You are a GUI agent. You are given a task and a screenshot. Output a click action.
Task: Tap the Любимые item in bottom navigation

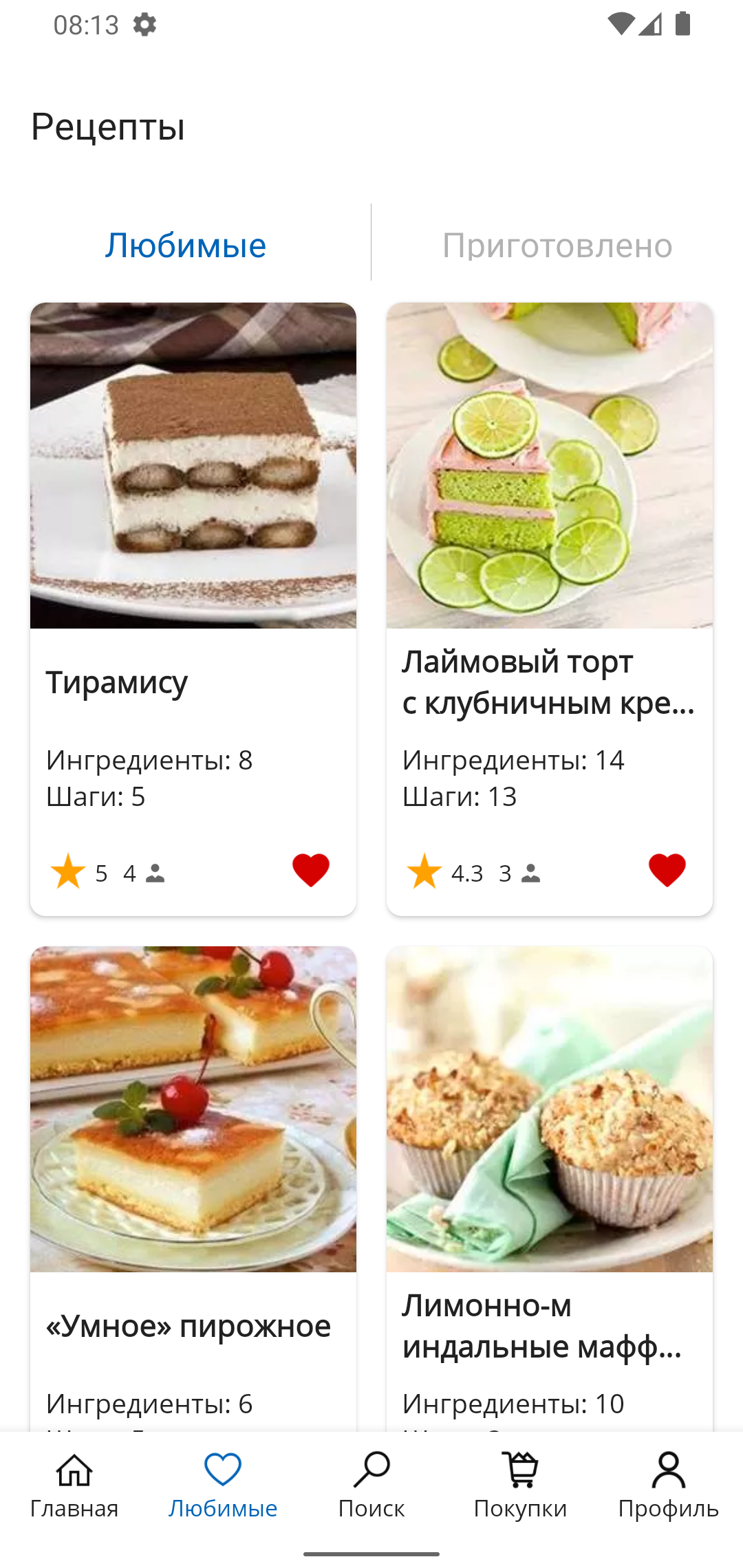(x=223, y=1485)
